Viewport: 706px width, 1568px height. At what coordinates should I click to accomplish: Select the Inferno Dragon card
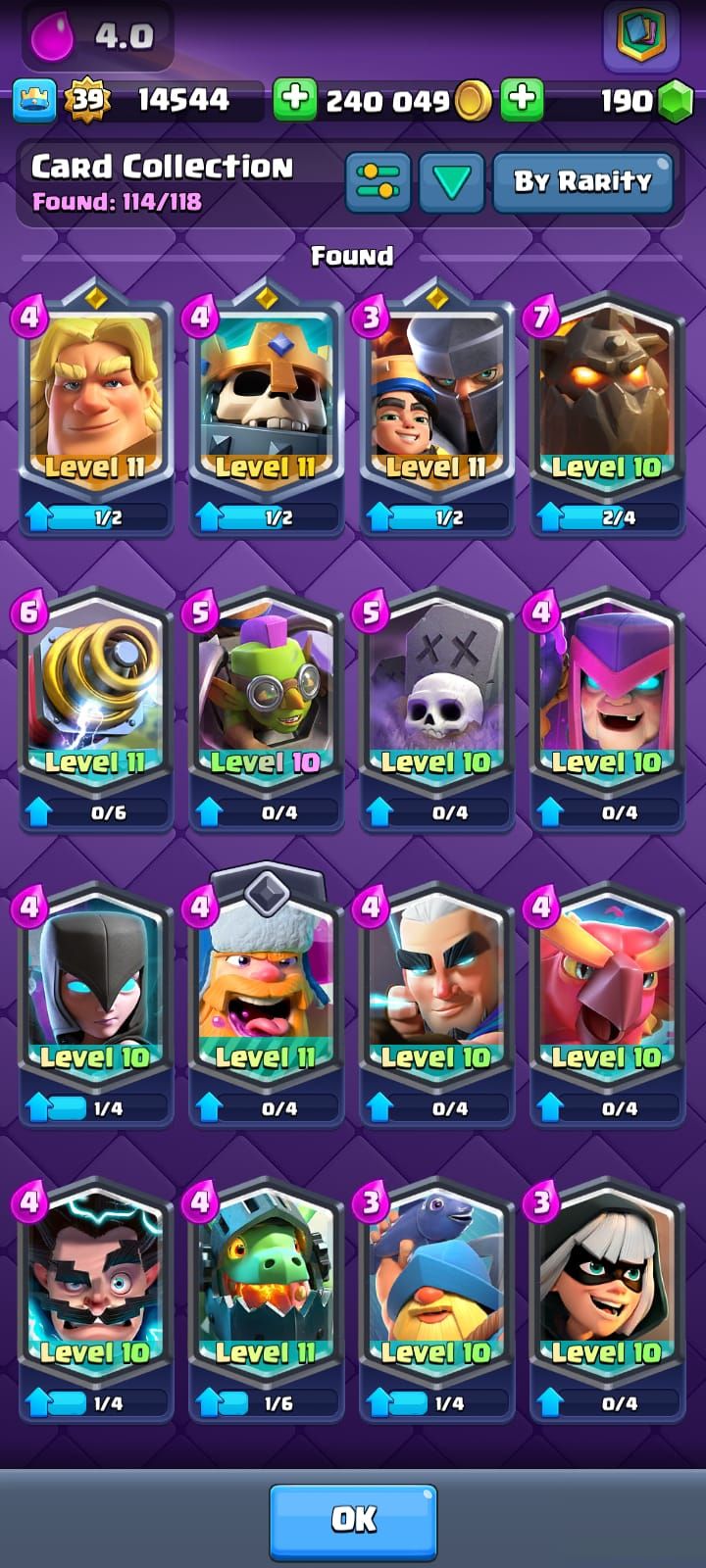coord(266,1300)
